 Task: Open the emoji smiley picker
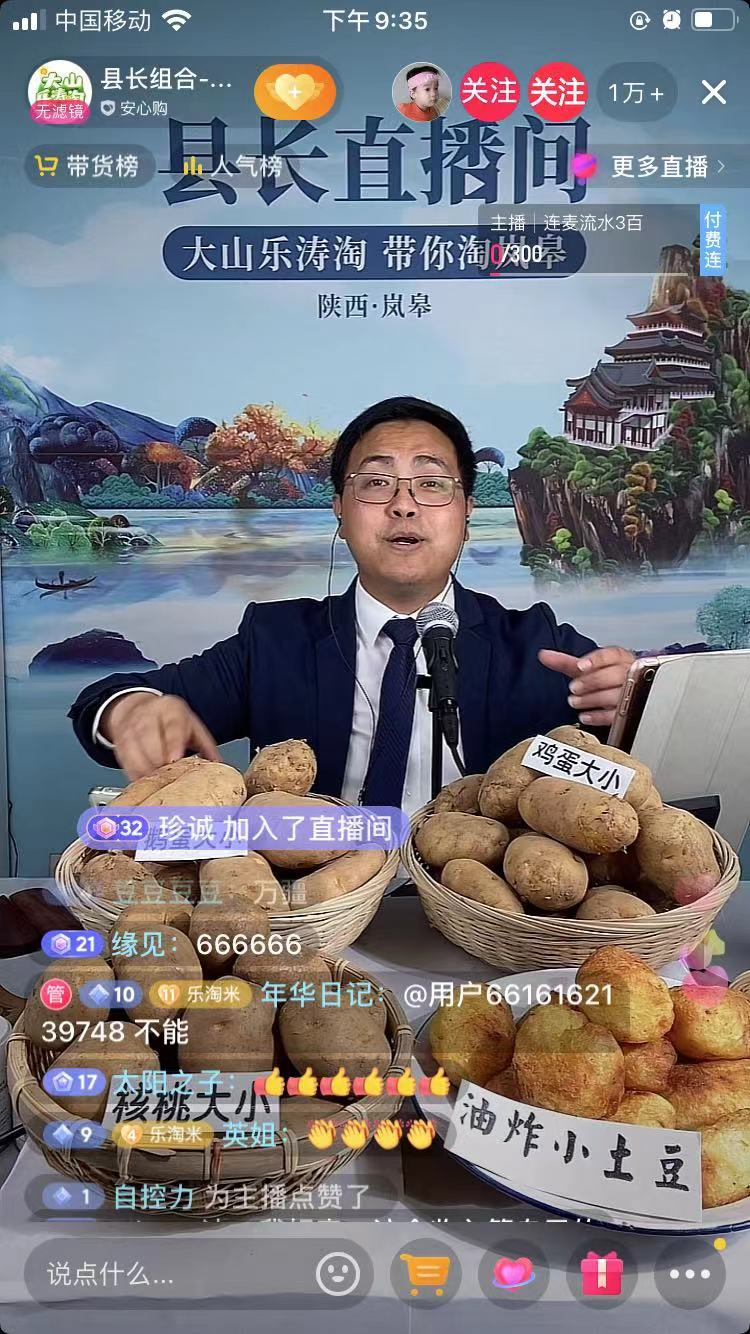338,1274
